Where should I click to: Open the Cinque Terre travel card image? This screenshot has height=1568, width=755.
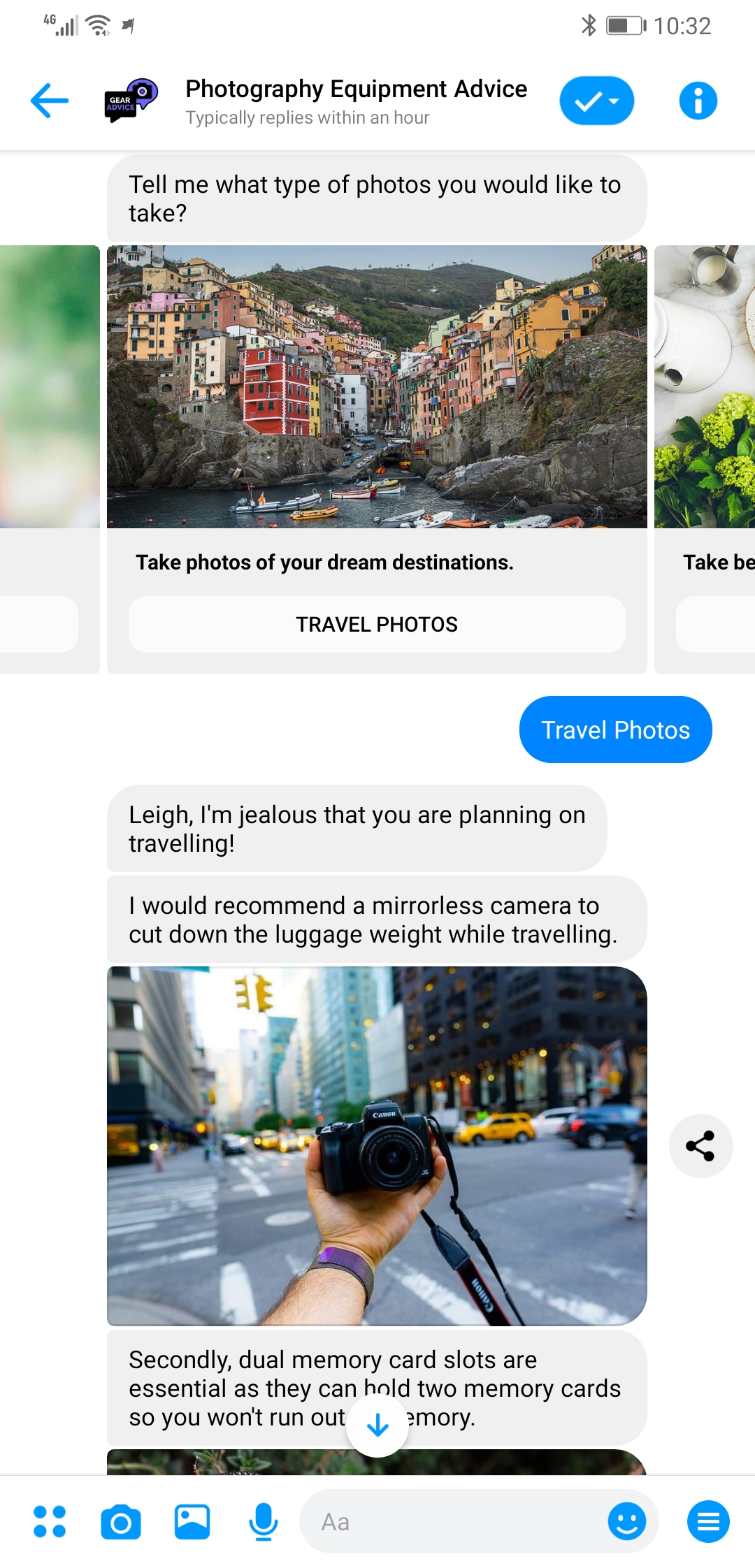click(377, 386)
